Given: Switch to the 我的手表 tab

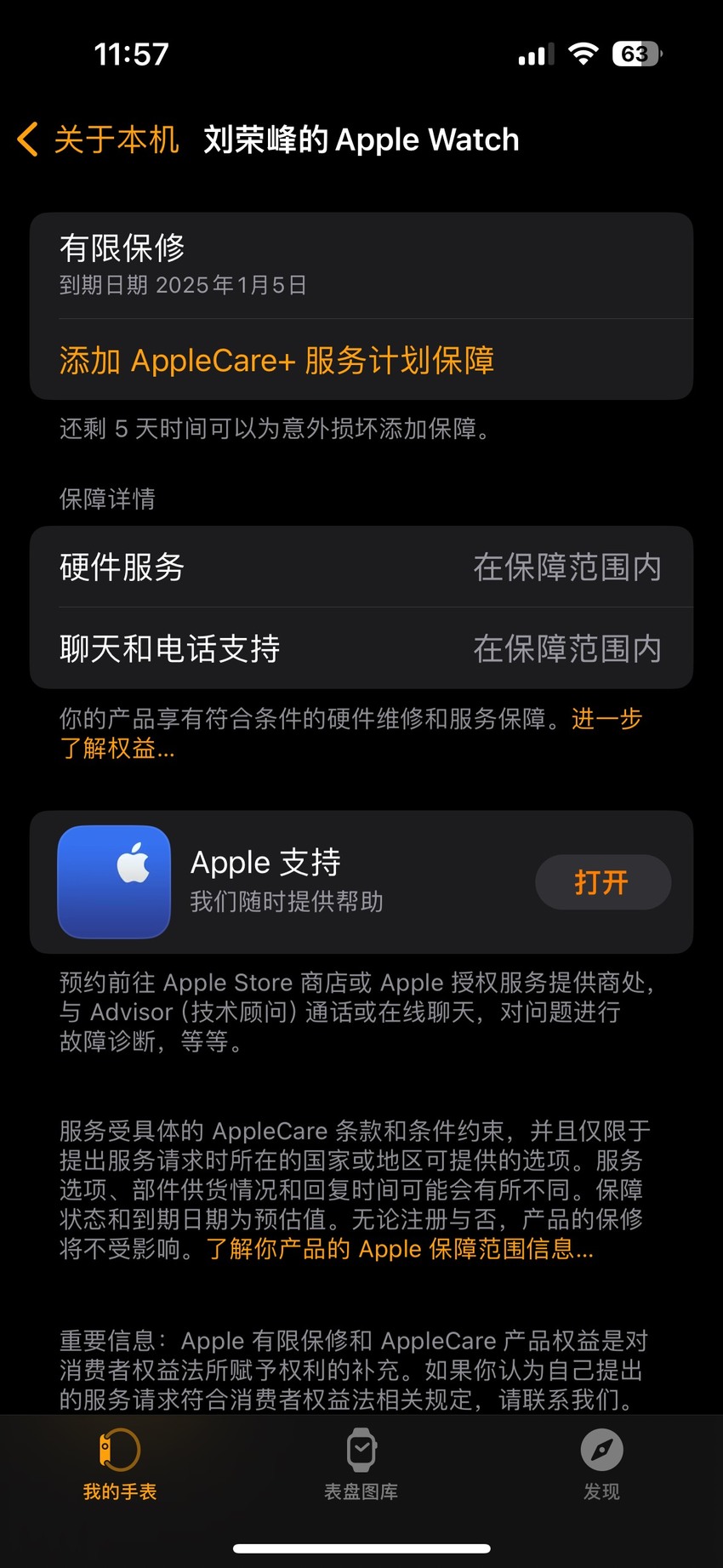Looking at the screenshot, I should pyautogui.click(x=120, y=1464).
